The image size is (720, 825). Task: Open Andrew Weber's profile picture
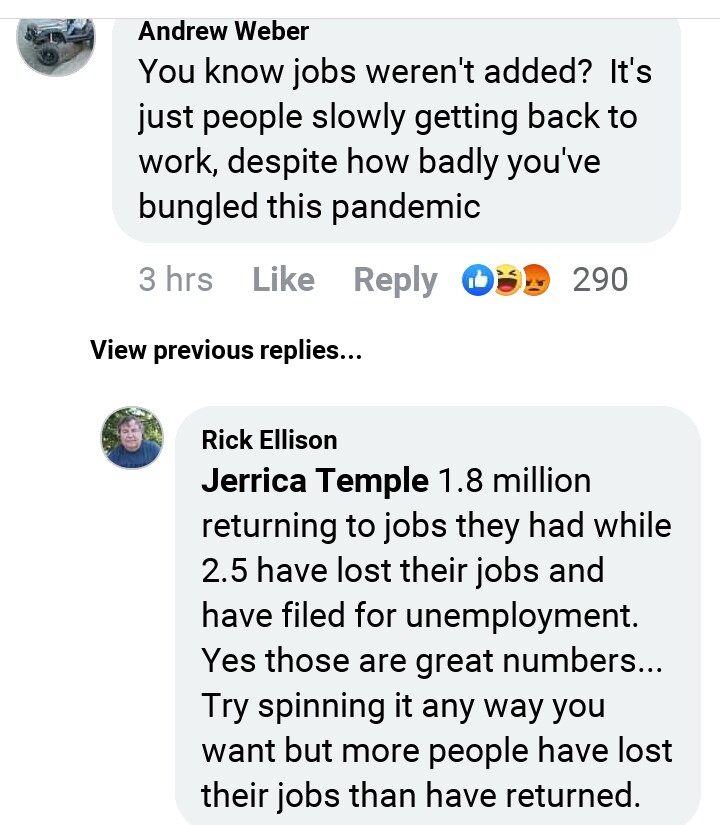[x=57, y=45]
